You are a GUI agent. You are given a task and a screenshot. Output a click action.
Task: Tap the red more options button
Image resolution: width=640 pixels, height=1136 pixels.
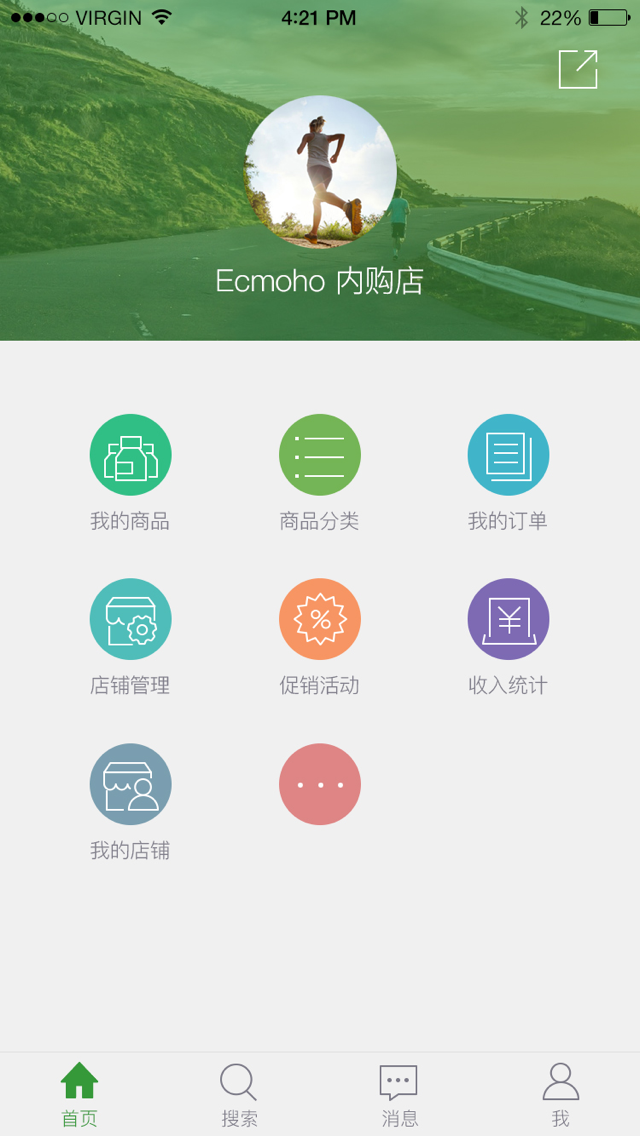click(x=320, y=784)
